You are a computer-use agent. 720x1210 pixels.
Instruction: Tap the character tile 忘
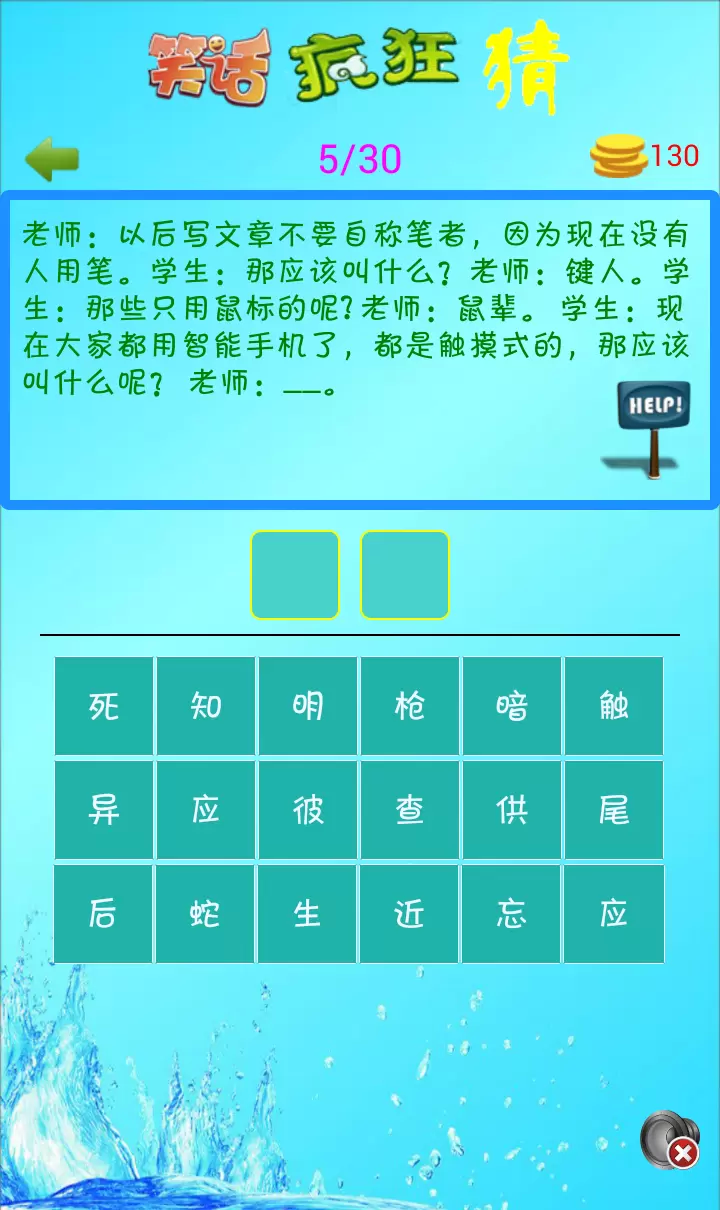pos(512,914)
